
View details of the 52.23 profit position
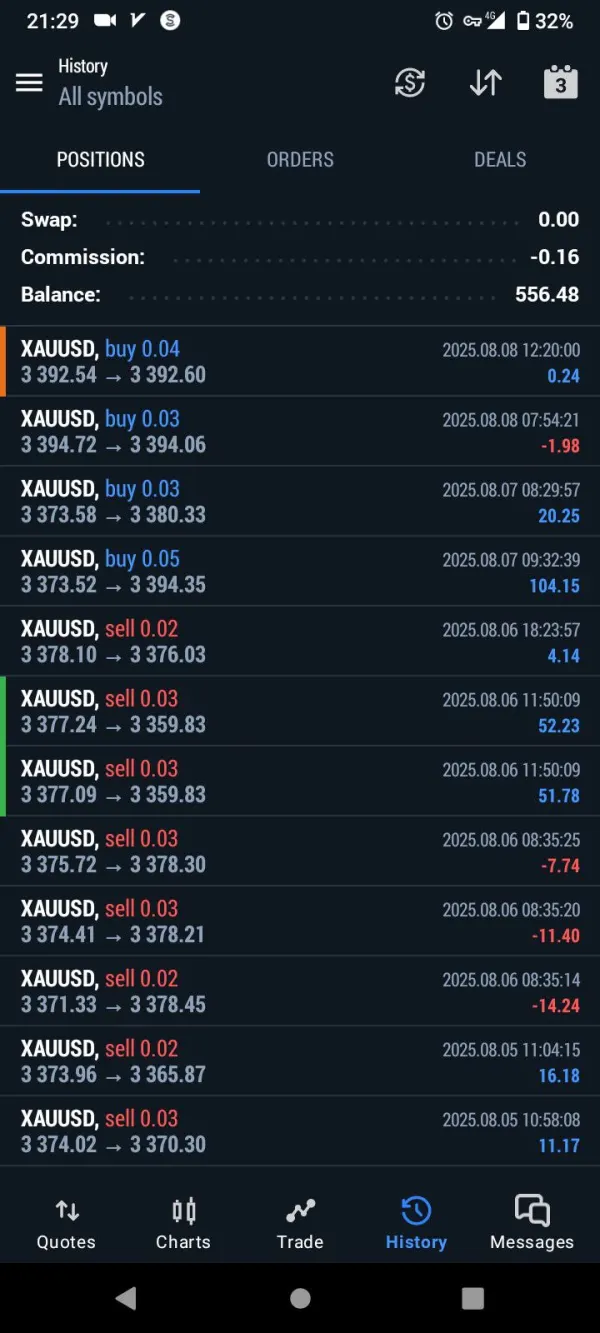point(300,712)
